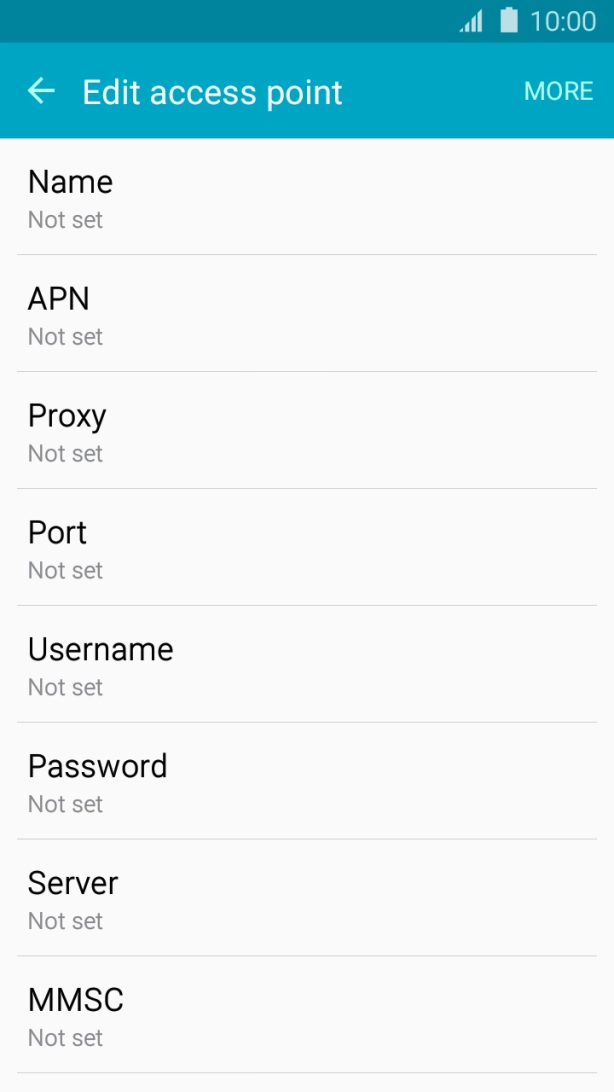The width and height of the screenshot is (614, 1092).
Task: Open the MMSC setting
Action: pos(307,1016)
